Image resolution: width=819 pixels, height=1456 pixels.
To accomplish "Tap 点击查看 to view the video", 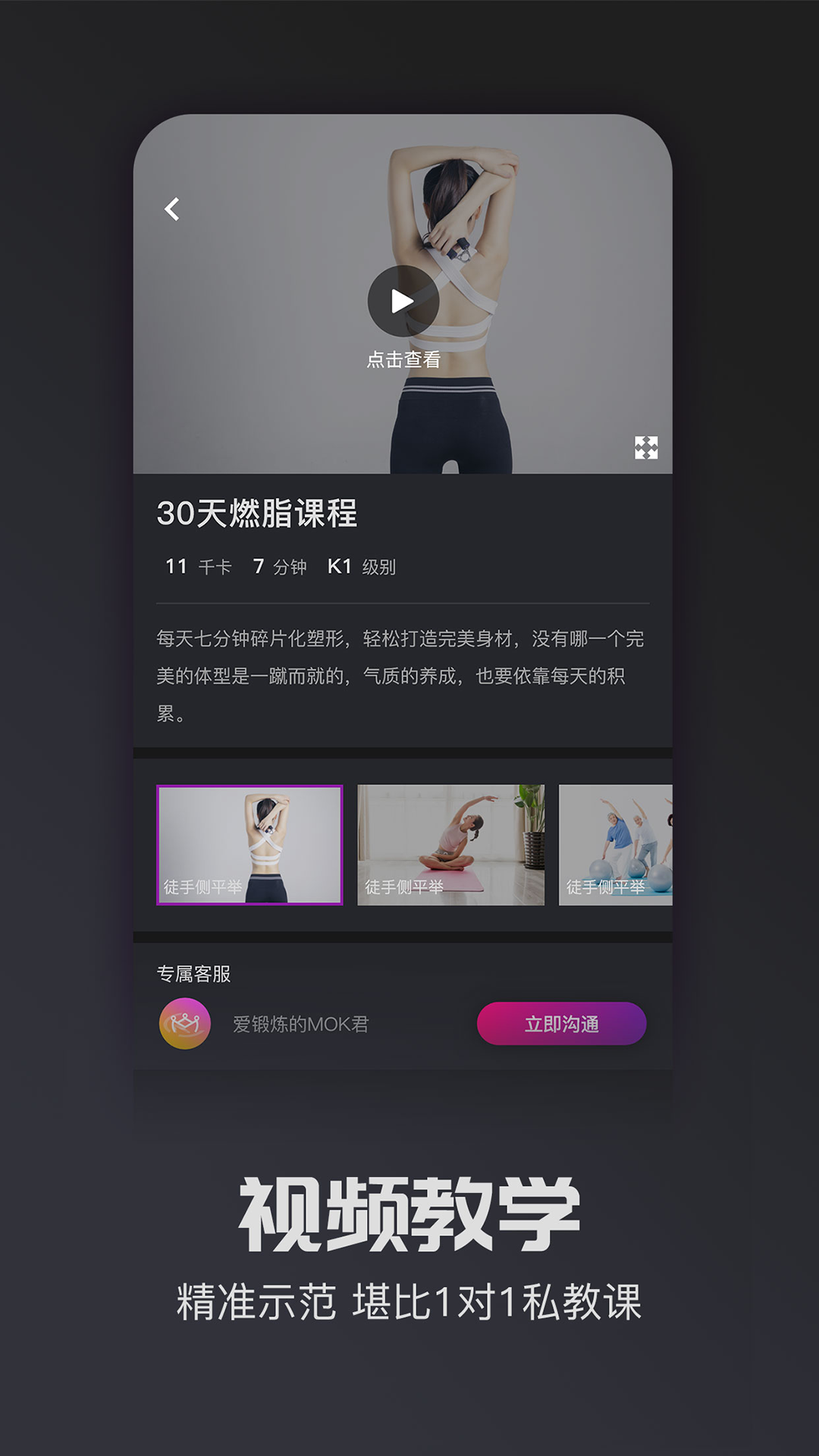I will click(x=403, y=359).
